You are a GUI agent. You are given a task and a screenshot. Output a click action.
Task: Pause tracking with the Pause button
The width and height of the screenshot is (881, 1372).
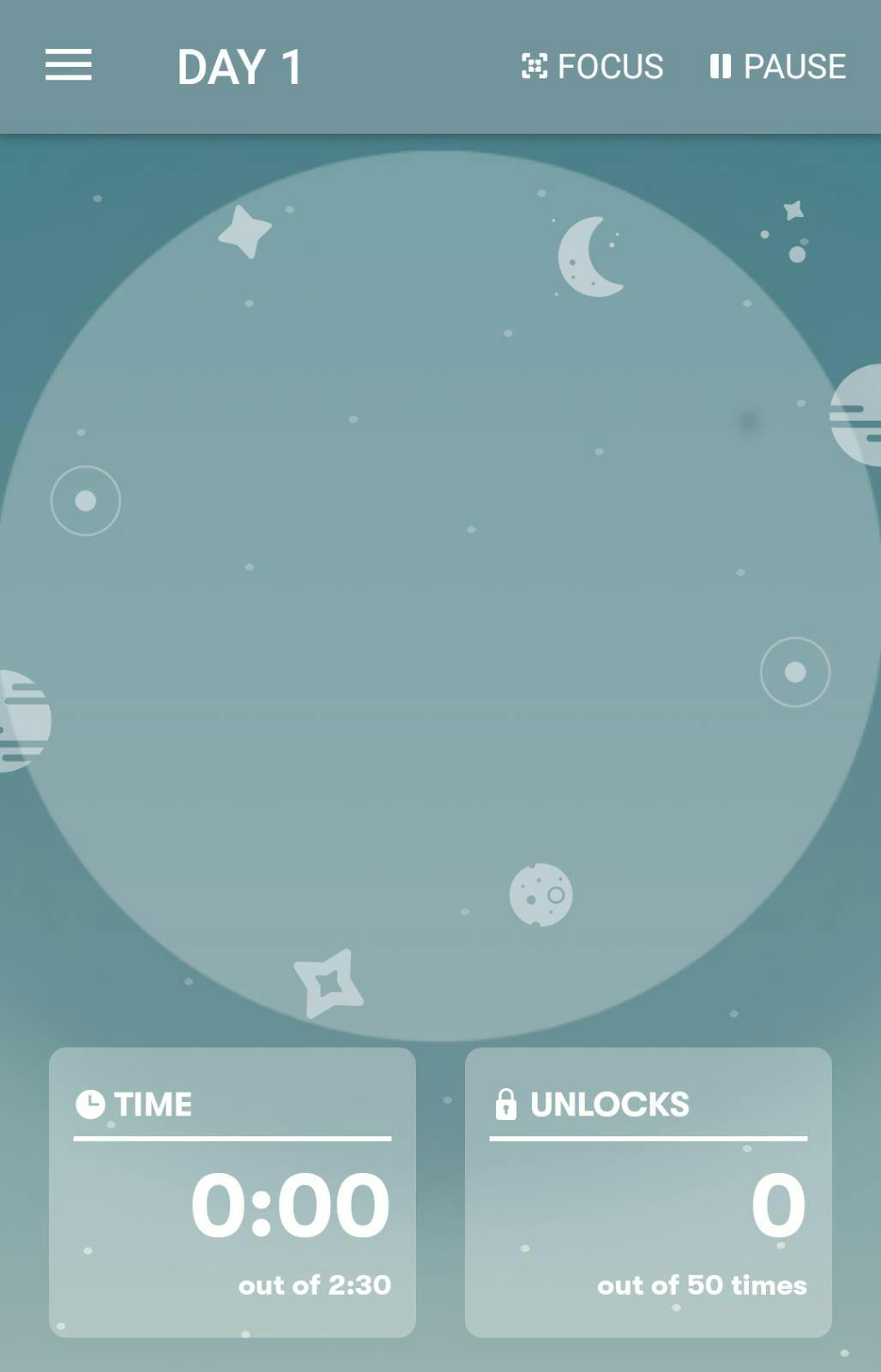click(778, 66)
